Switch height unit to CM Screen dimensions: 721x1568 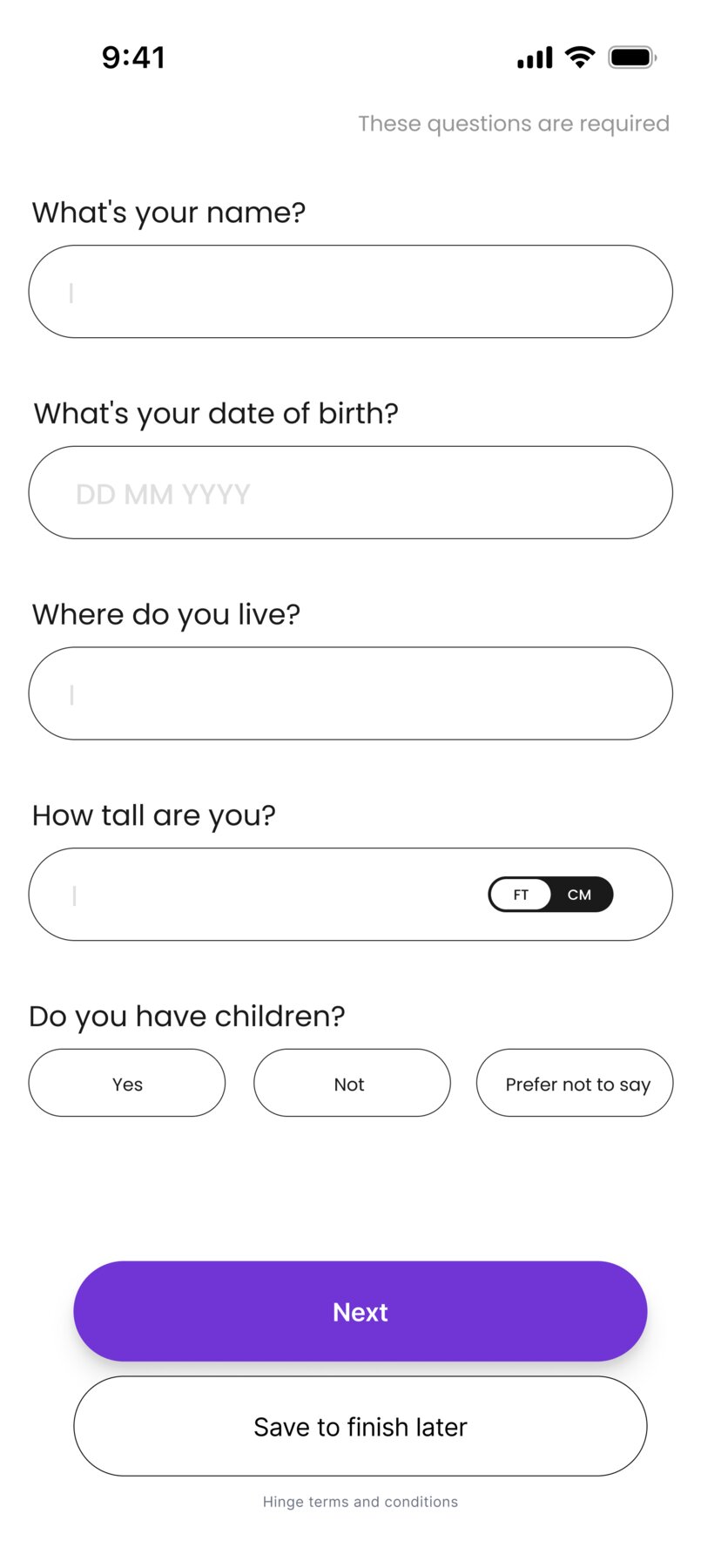tap(580, 895)
